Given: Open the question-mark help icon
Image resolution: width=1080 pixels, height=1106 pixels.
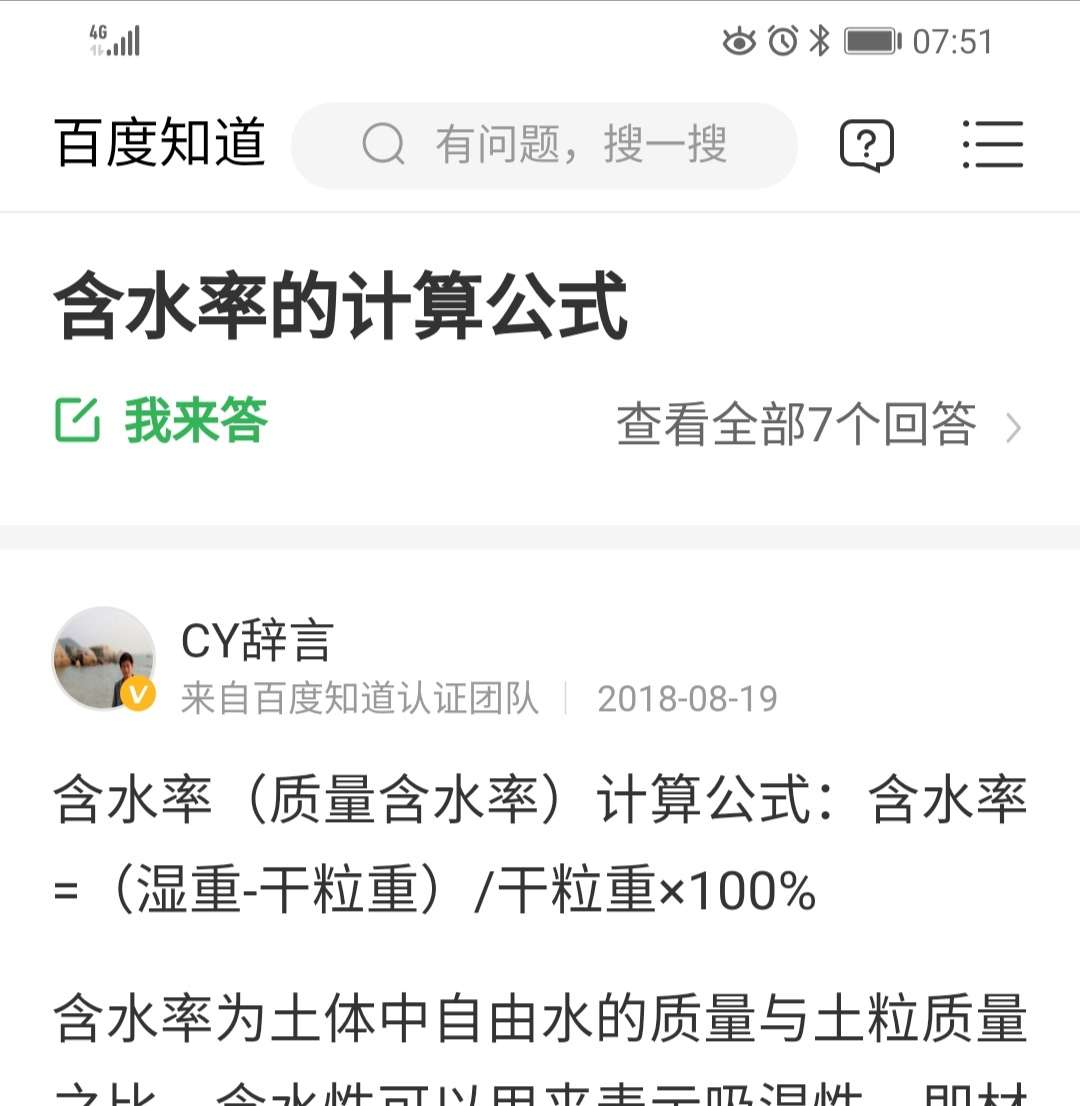Looking at the screenshot, I should [866, 146].
